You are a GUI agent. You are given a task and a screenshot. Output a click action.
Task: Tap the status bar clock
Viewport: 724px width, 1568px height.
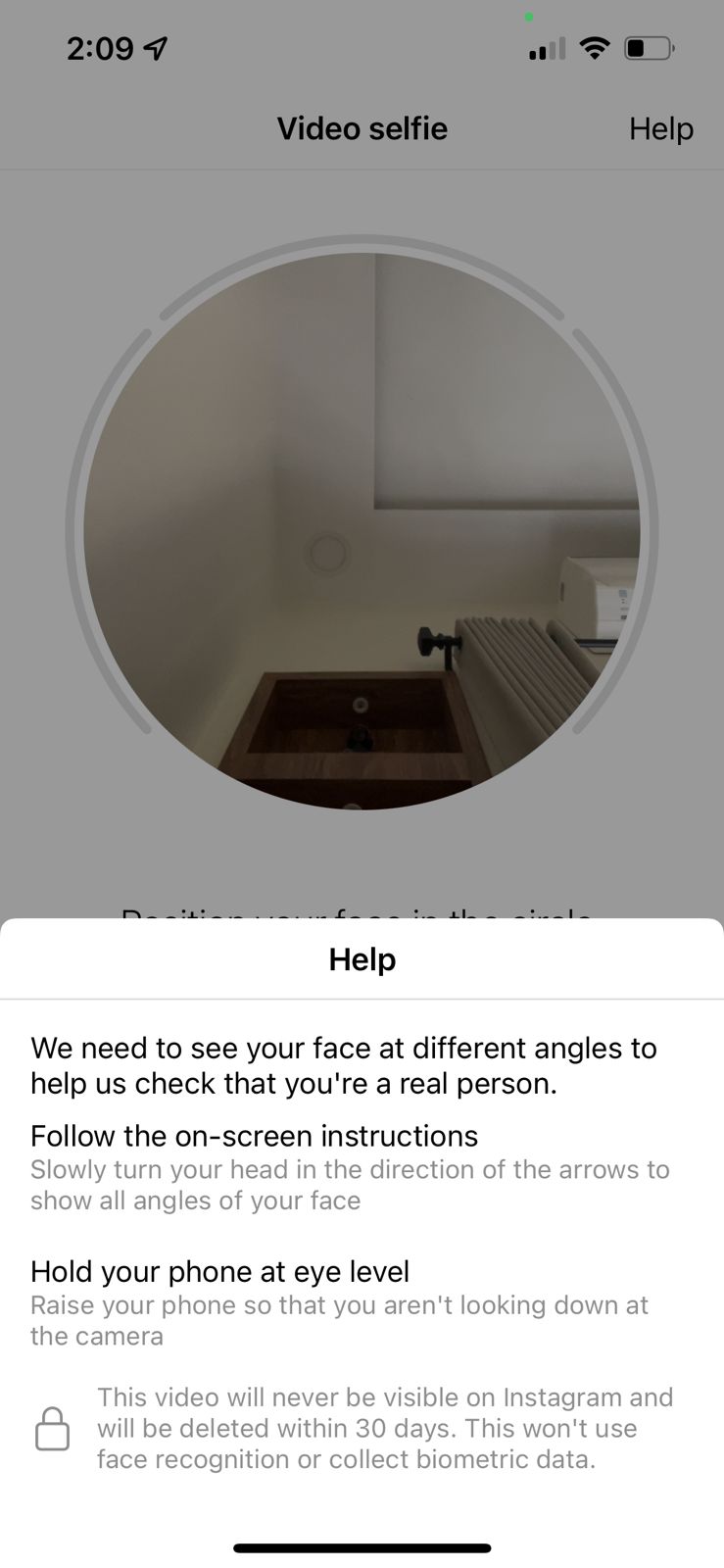point(101,48)
